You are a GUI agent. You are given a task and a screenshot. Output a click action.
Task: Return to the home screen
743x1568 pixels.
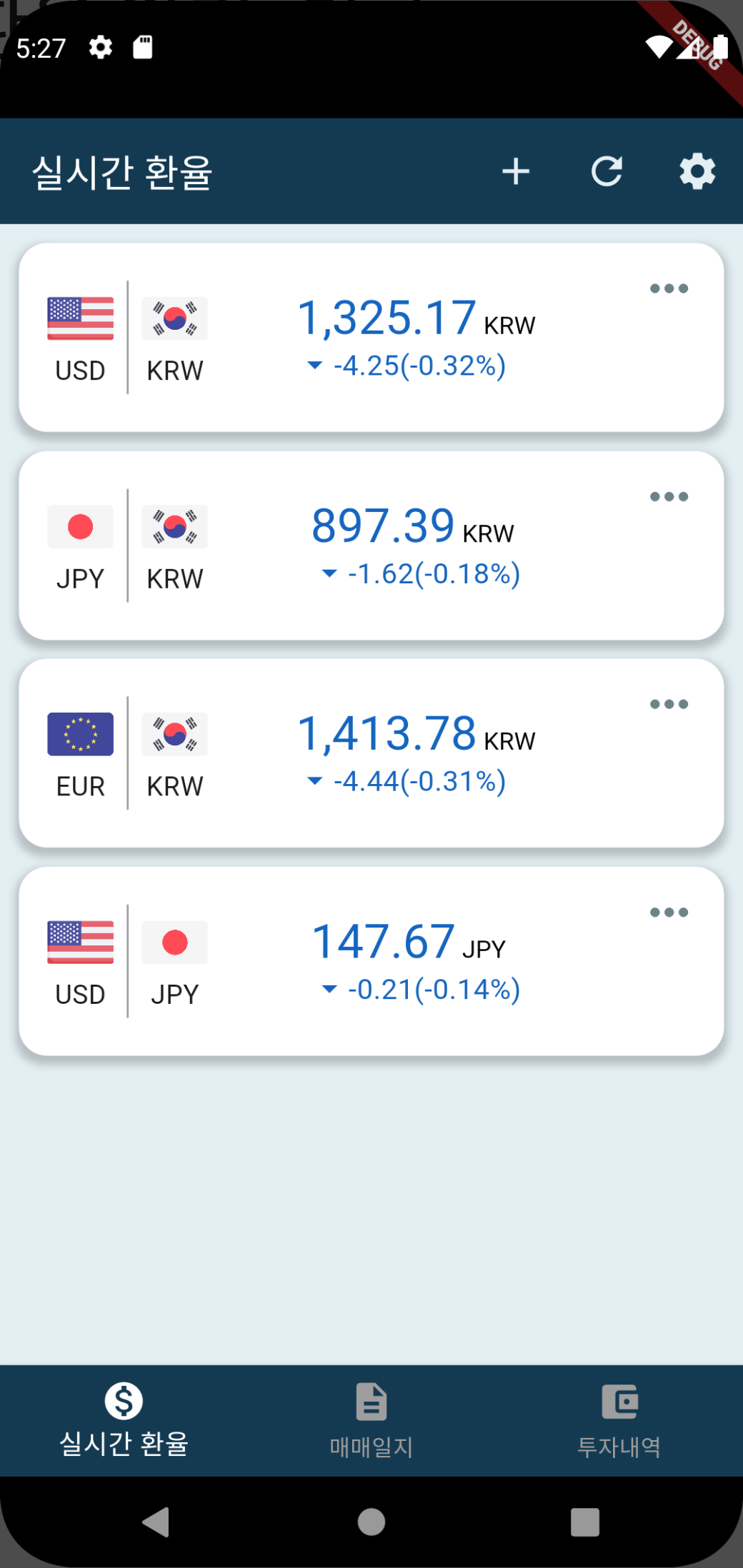point(371,1522)
